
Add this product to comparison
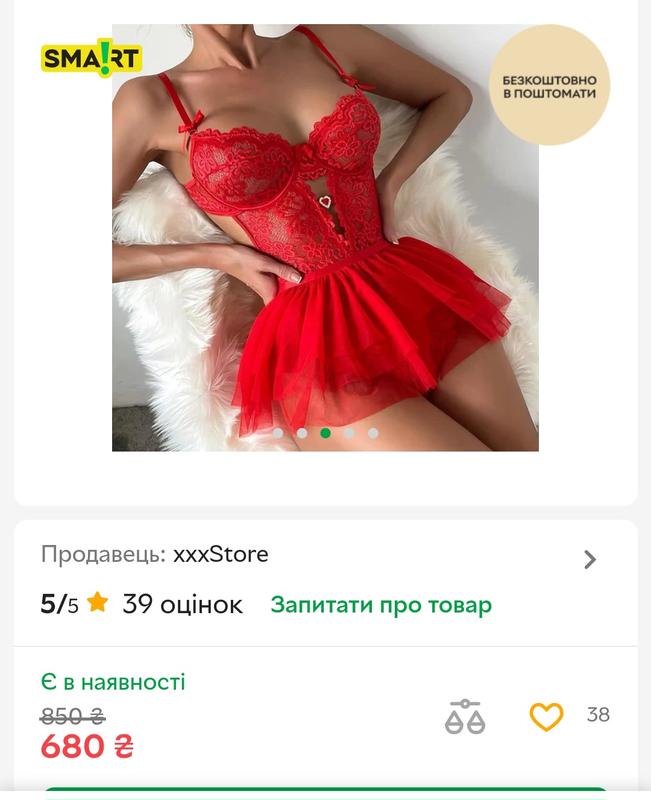(465, 717)
